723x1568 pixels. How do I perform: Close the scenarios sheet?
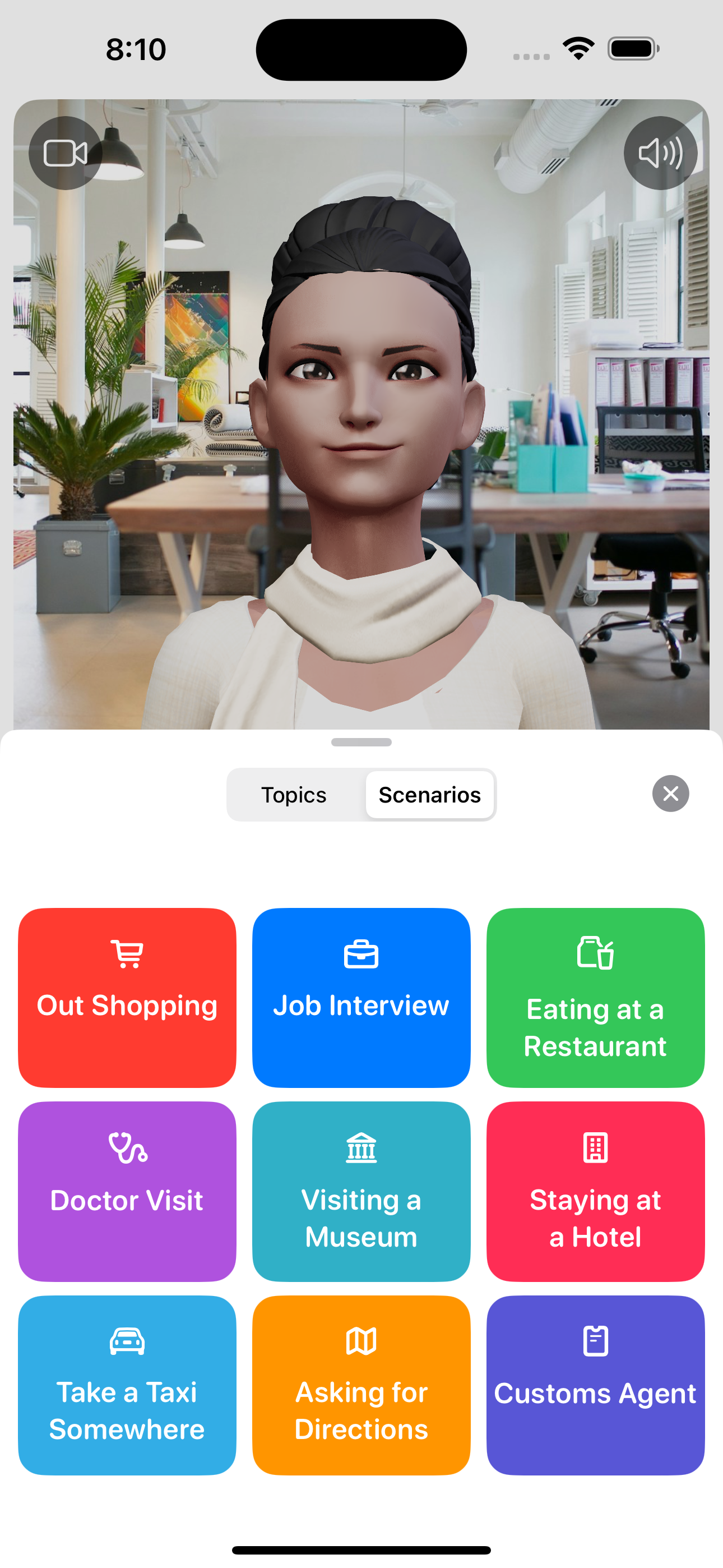coord(670,794)
